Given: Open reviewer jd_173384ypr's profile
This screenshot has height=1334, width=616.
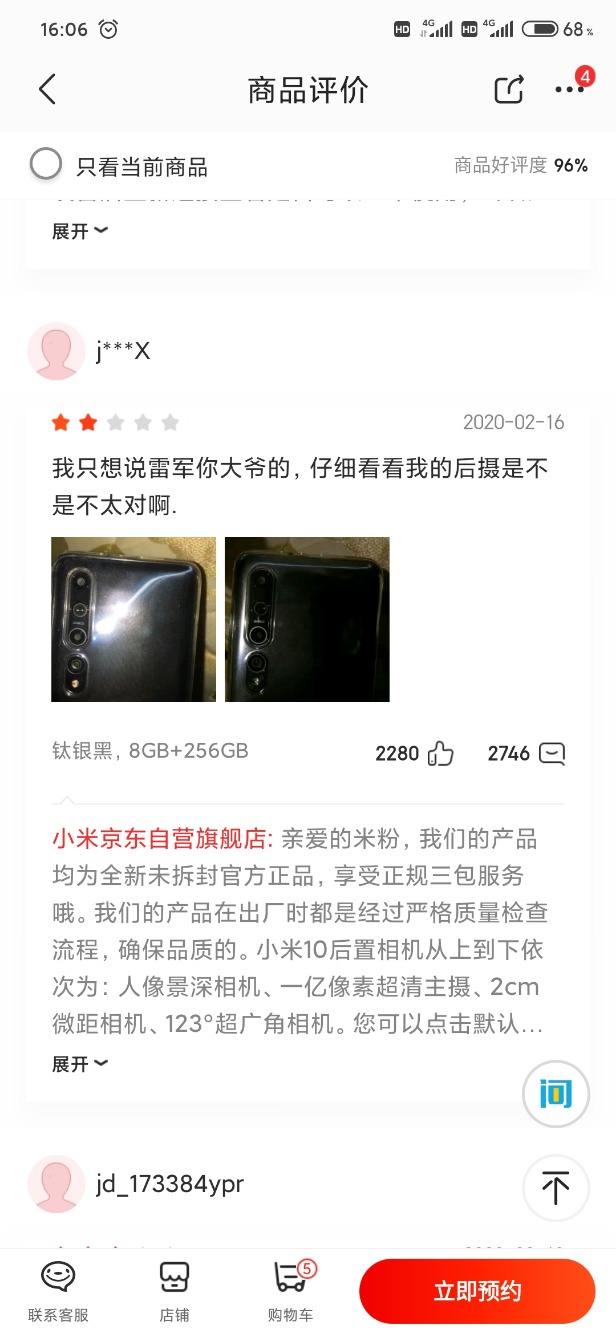Looking at the screenshot, I should [56, 1184].
